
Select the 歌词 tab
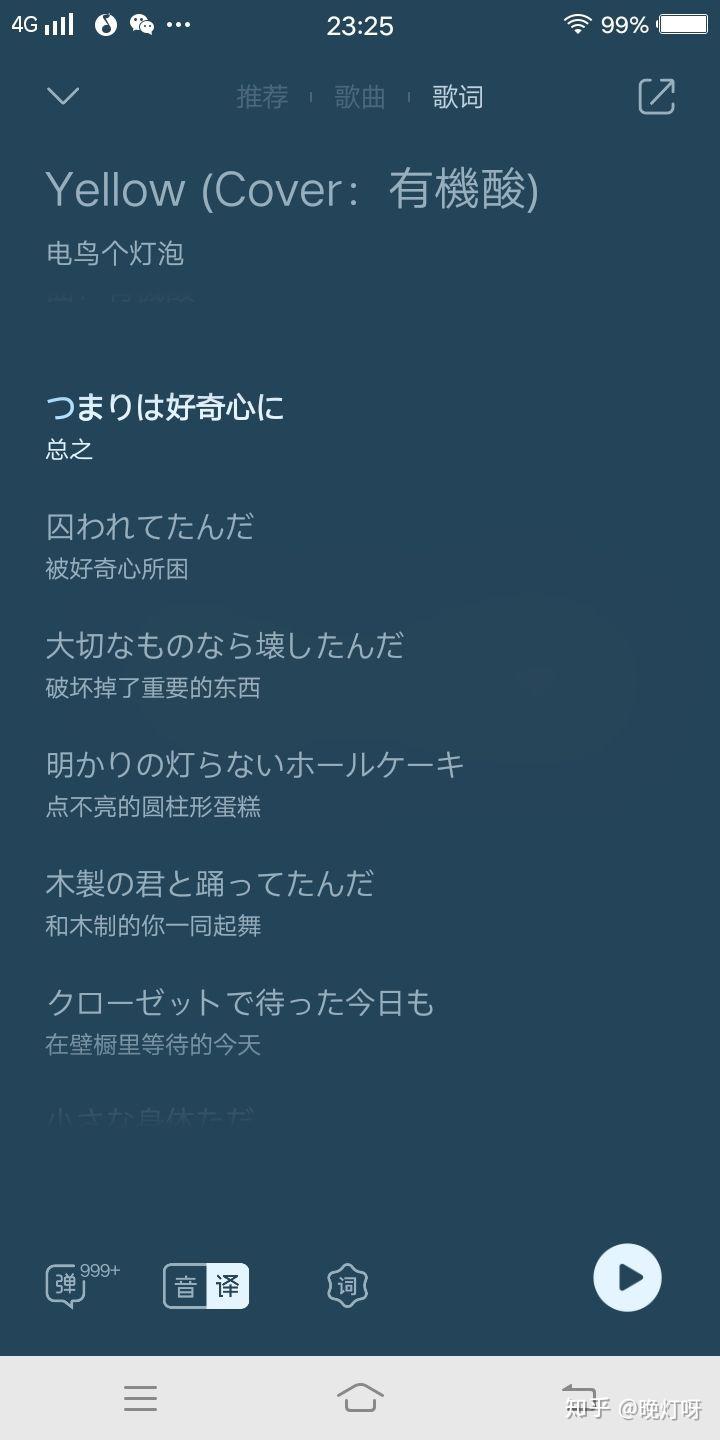(456, 97)
